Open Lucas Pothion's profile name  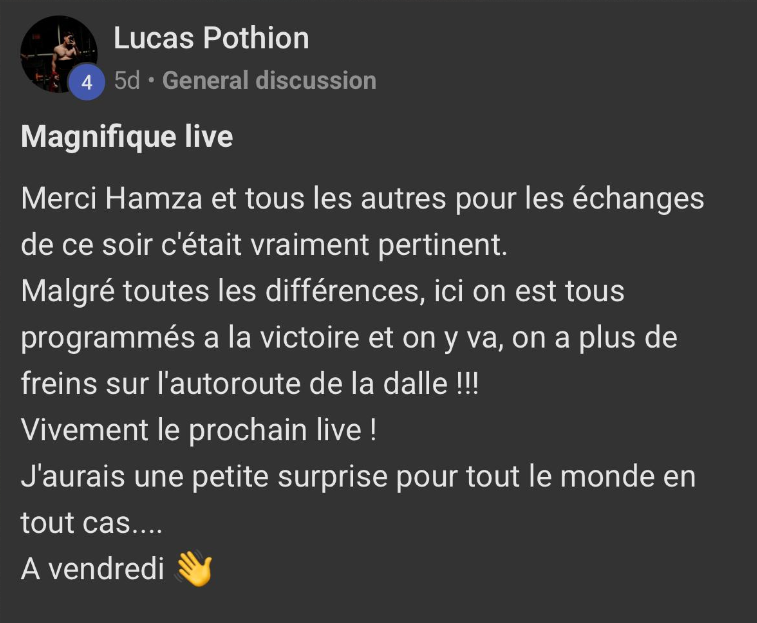click(x=211, y=39)
